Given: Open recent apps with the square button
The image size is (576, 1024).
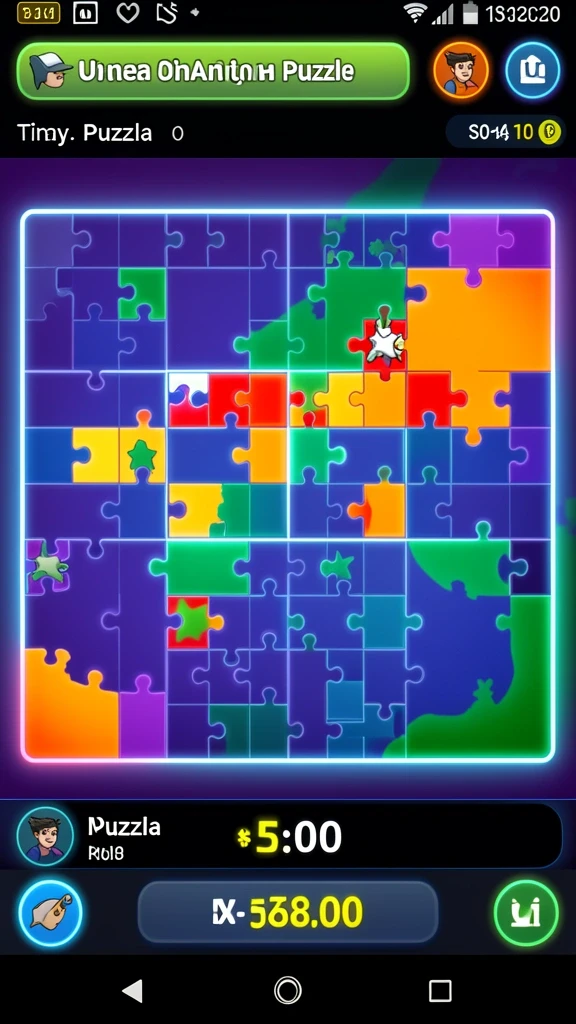Looking at the screenshot, I should pos(440,991).
